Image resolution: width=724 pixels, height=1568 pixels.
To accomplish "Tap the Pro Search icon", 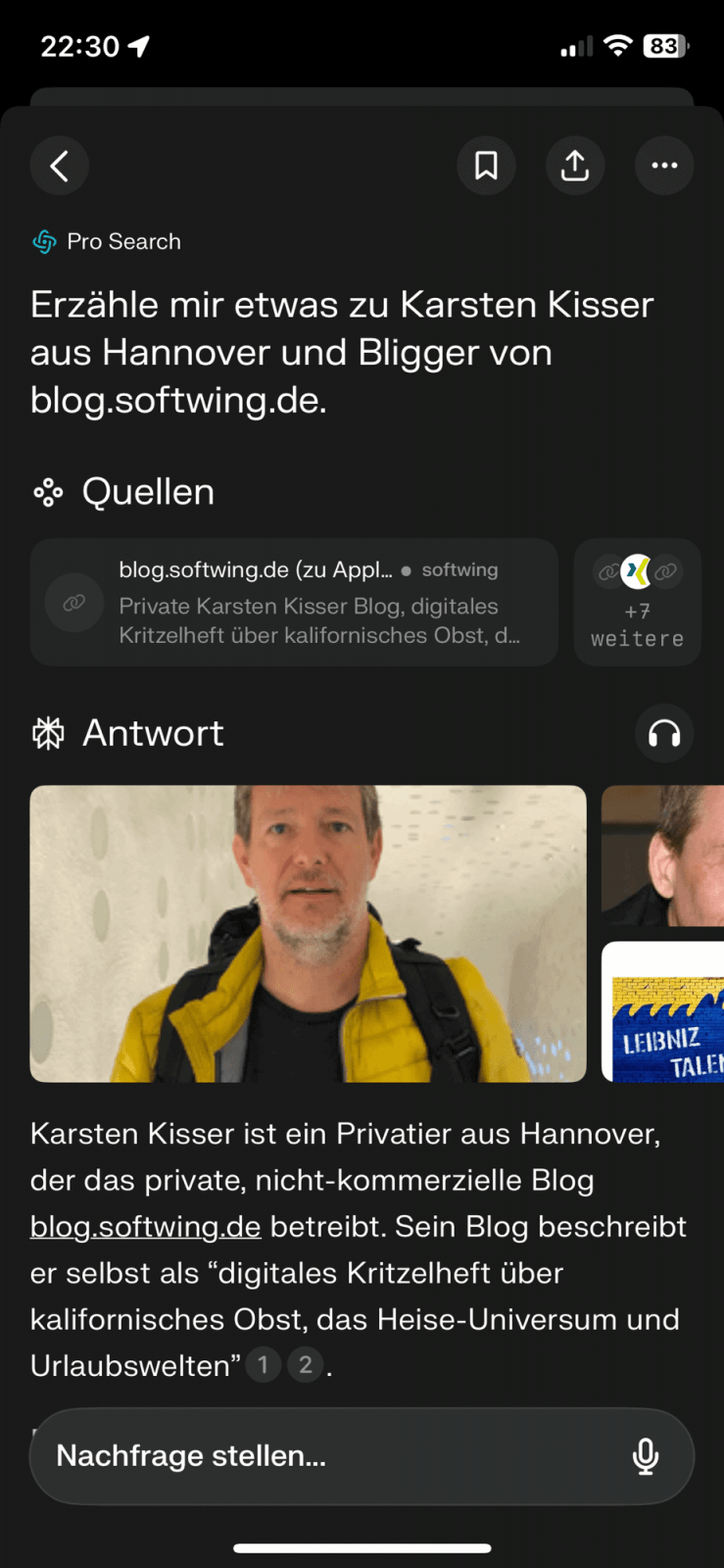I will coord(43,241).
